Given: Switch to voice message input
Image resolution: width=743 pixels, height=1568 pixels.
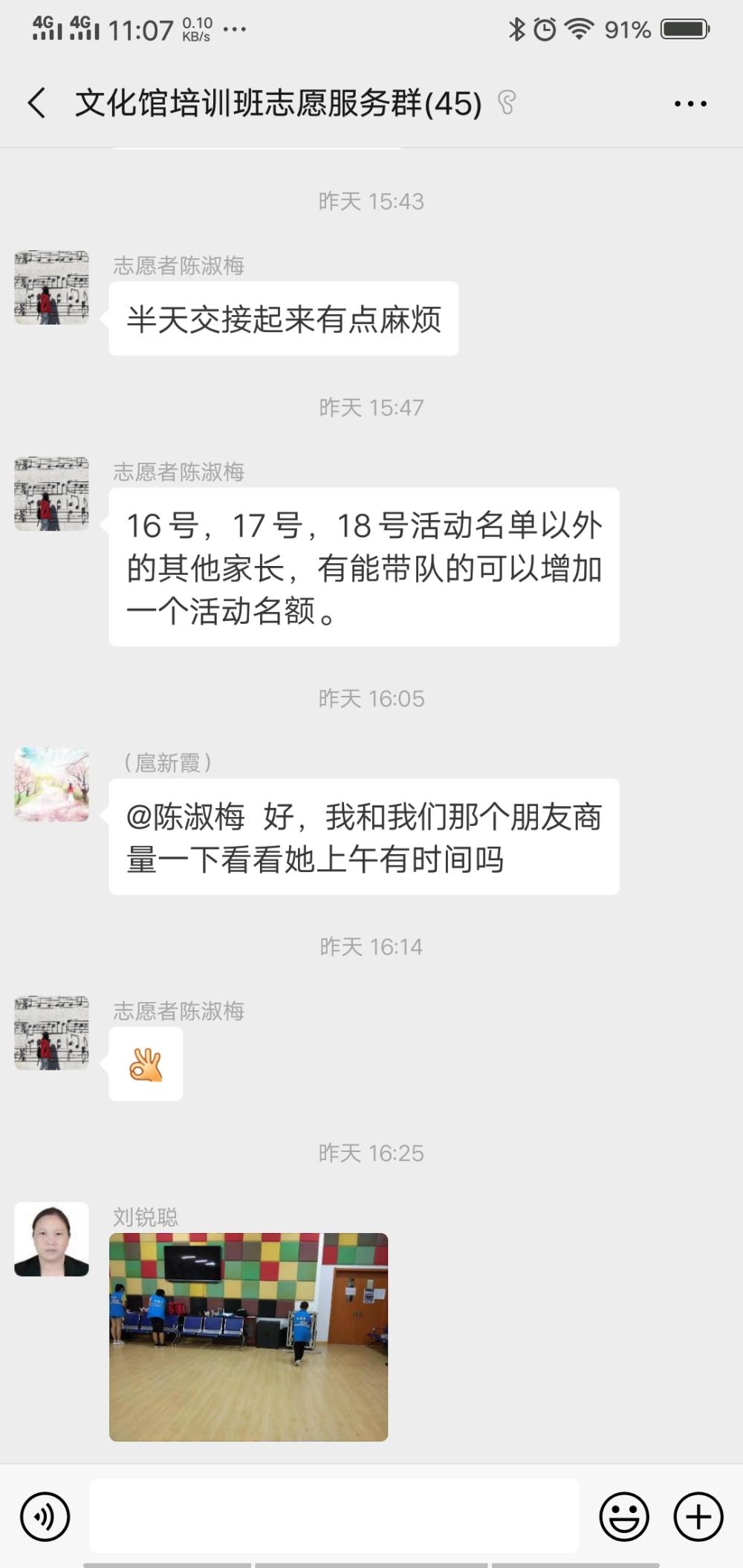Looking at the screenshot, I should (45, 1517).
